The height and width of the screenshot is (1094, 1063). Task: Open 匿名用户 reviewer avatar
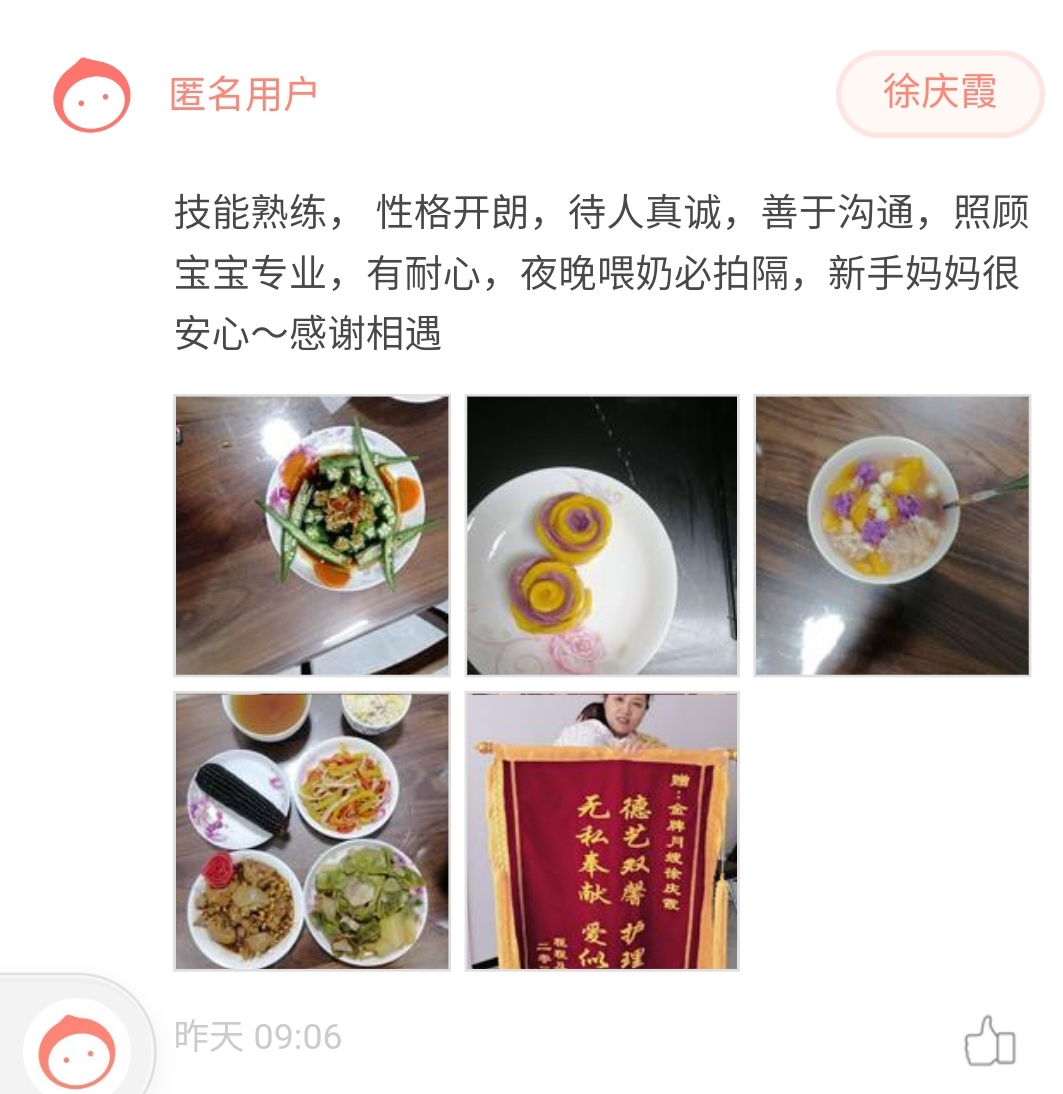coord(91,95)
